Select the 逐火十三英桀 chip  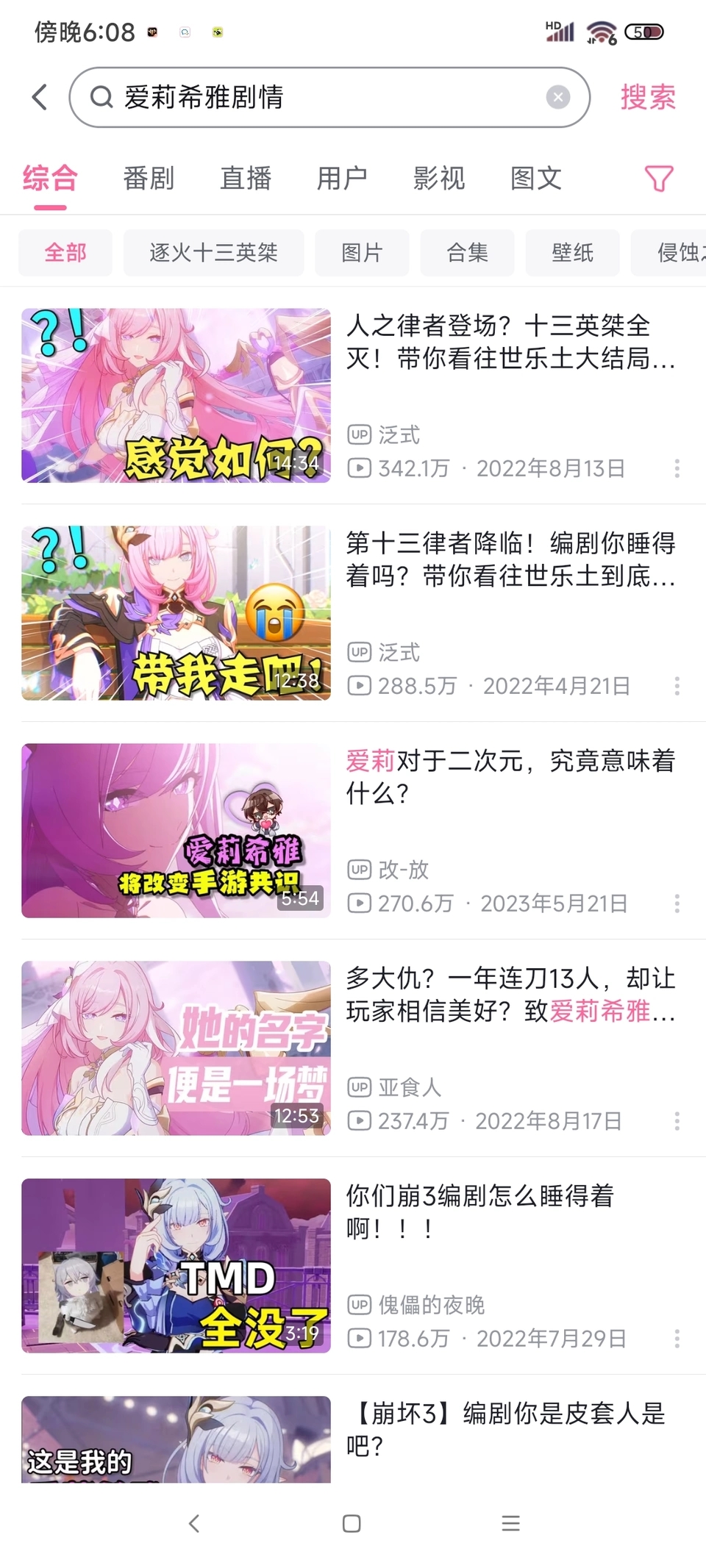(x=213, y=253)
